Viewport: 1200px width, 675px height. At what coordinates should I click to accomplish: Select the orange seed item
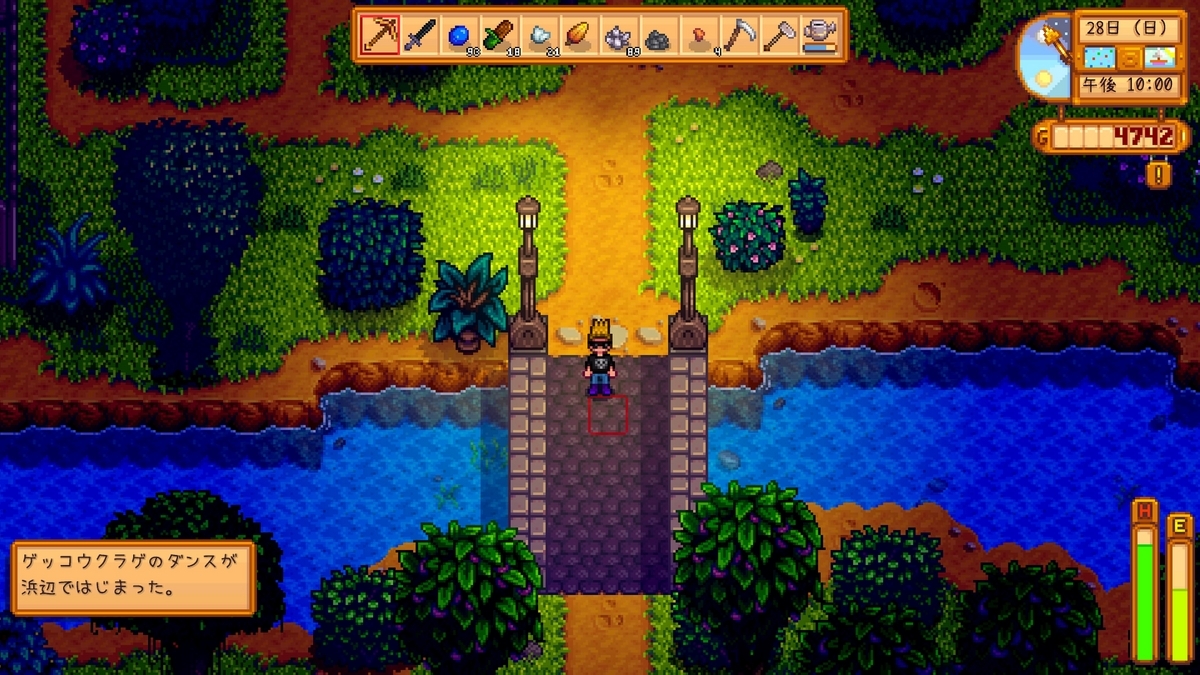tap(578, 36)
